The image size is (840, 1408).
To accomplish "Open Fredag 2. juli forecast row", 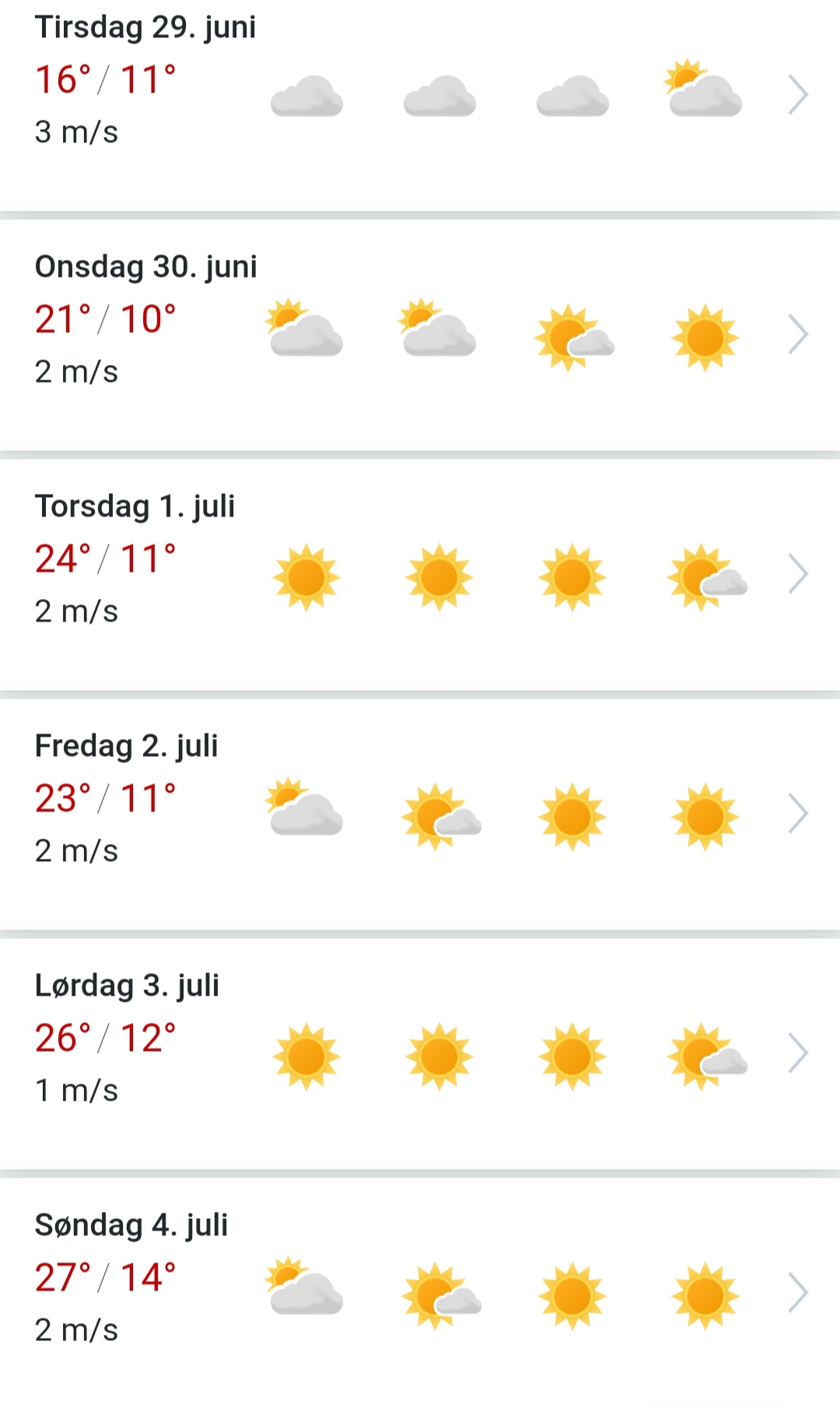I will (798, 814).
